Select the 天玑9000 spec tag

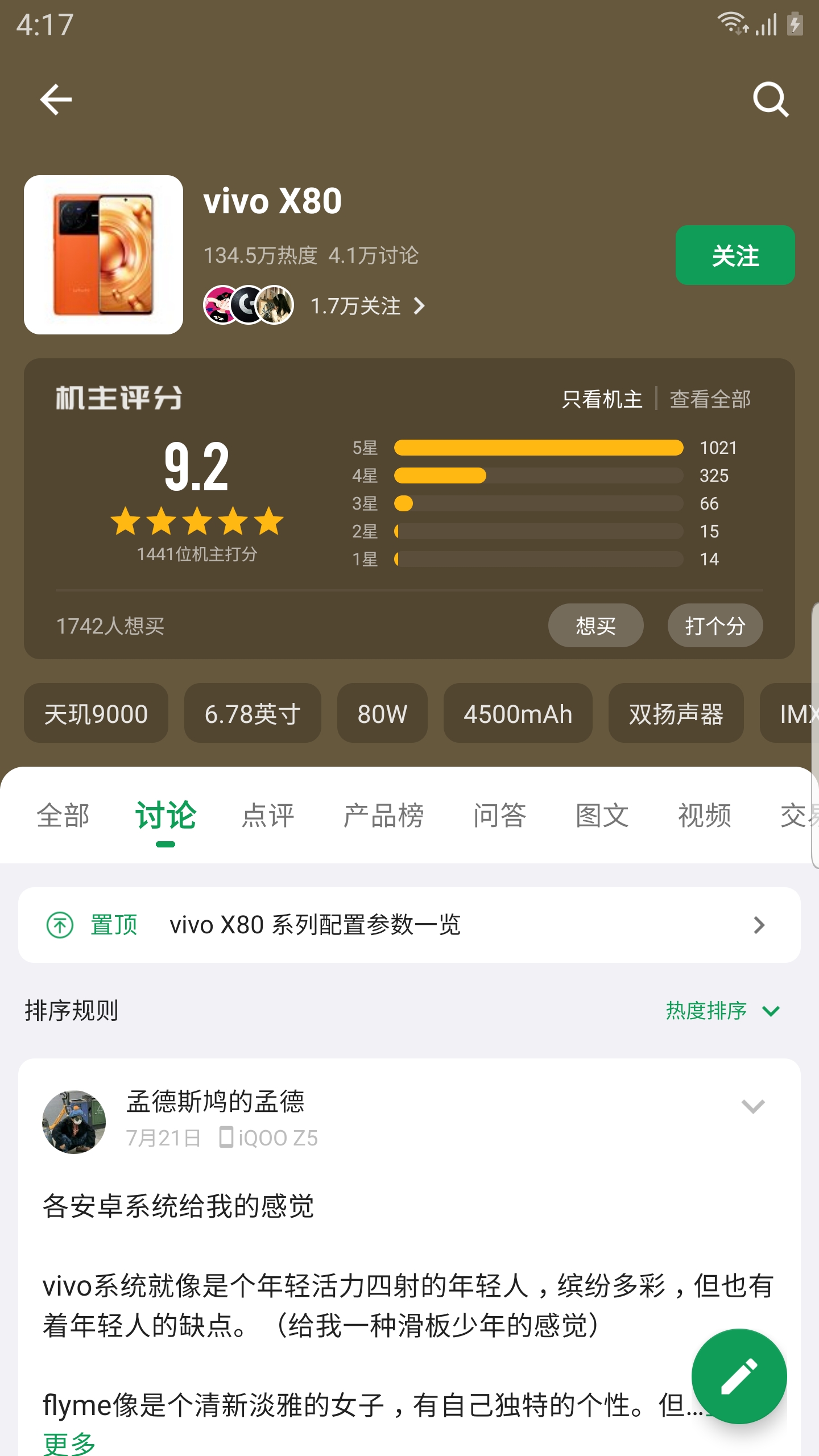tap(96, 714)
